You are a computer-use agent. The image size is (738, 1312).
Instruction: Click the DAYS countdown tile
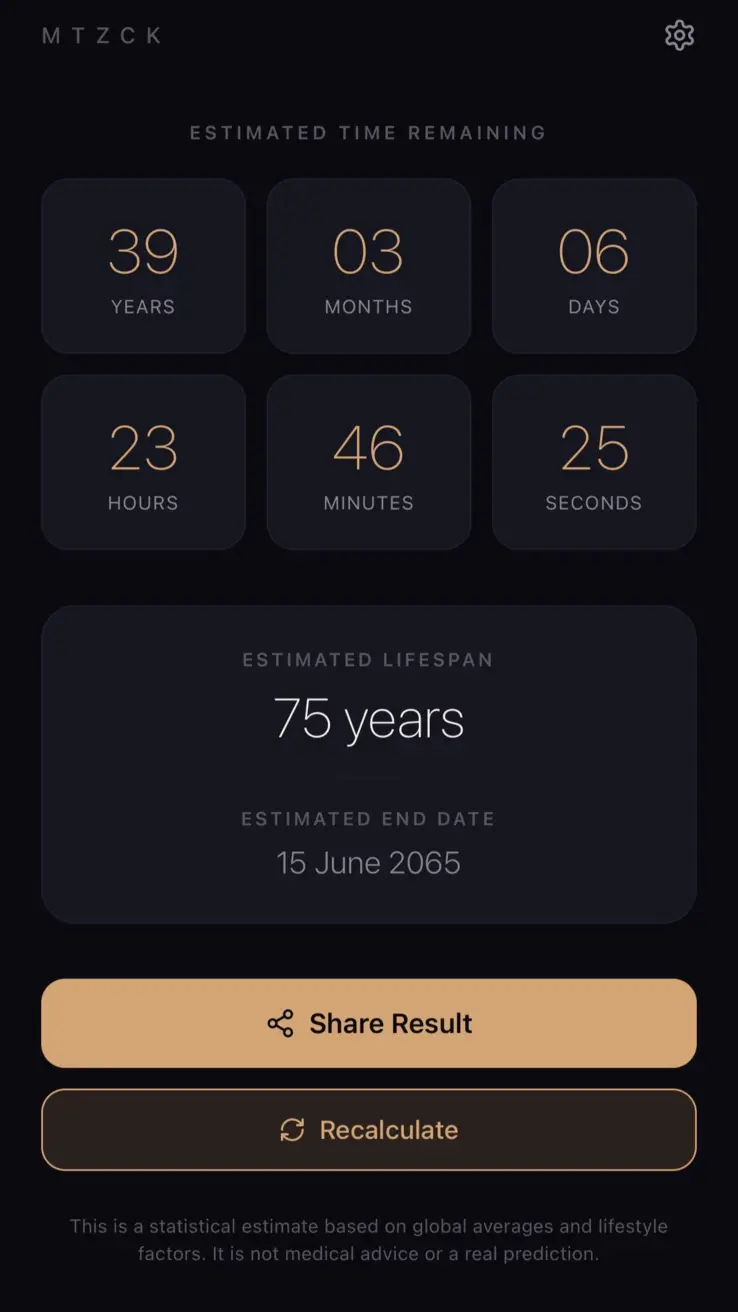(x=594, y=264)
